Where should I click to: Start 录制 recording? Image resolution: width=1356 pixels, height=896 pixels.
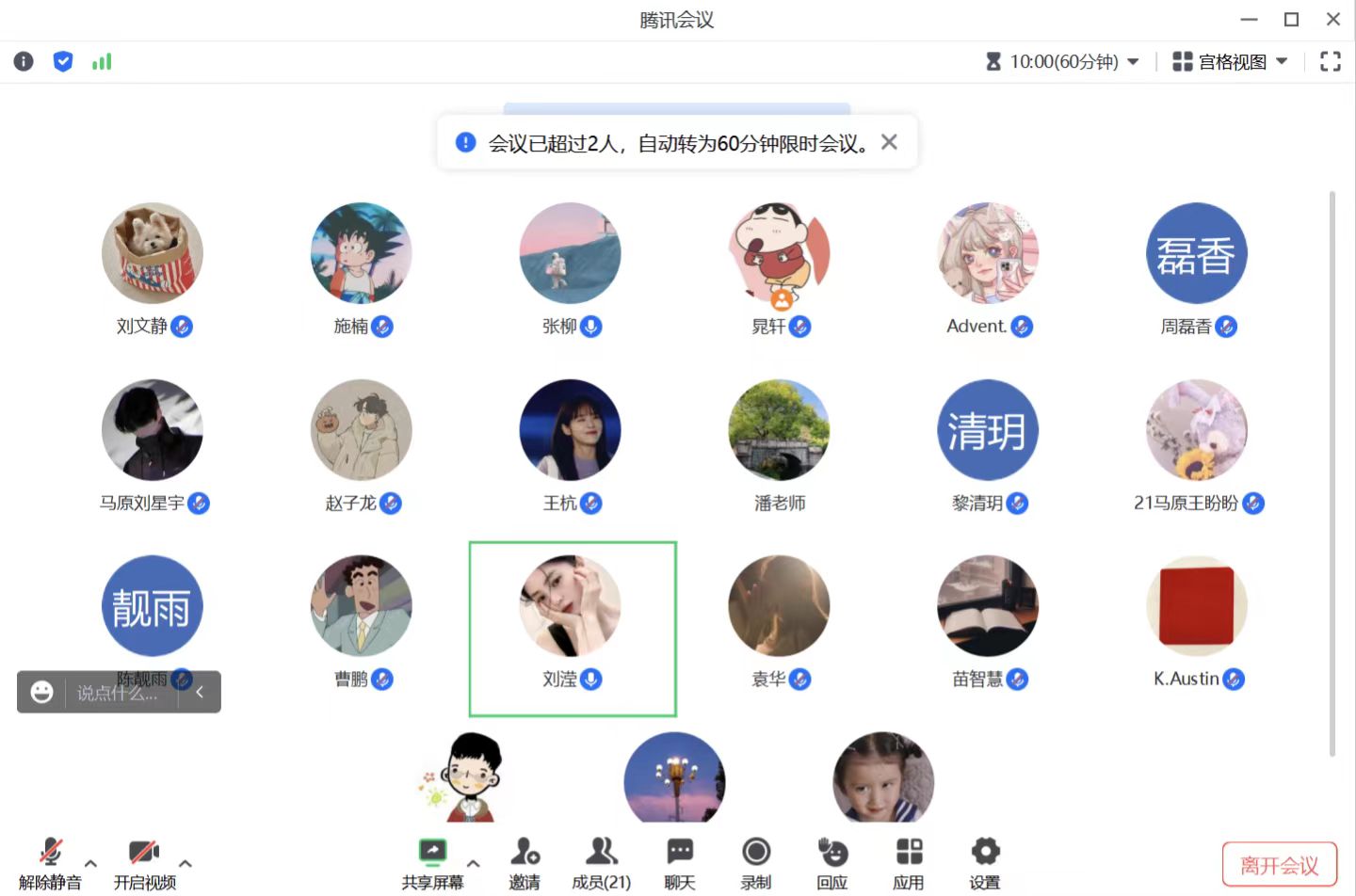click(755, 863)
